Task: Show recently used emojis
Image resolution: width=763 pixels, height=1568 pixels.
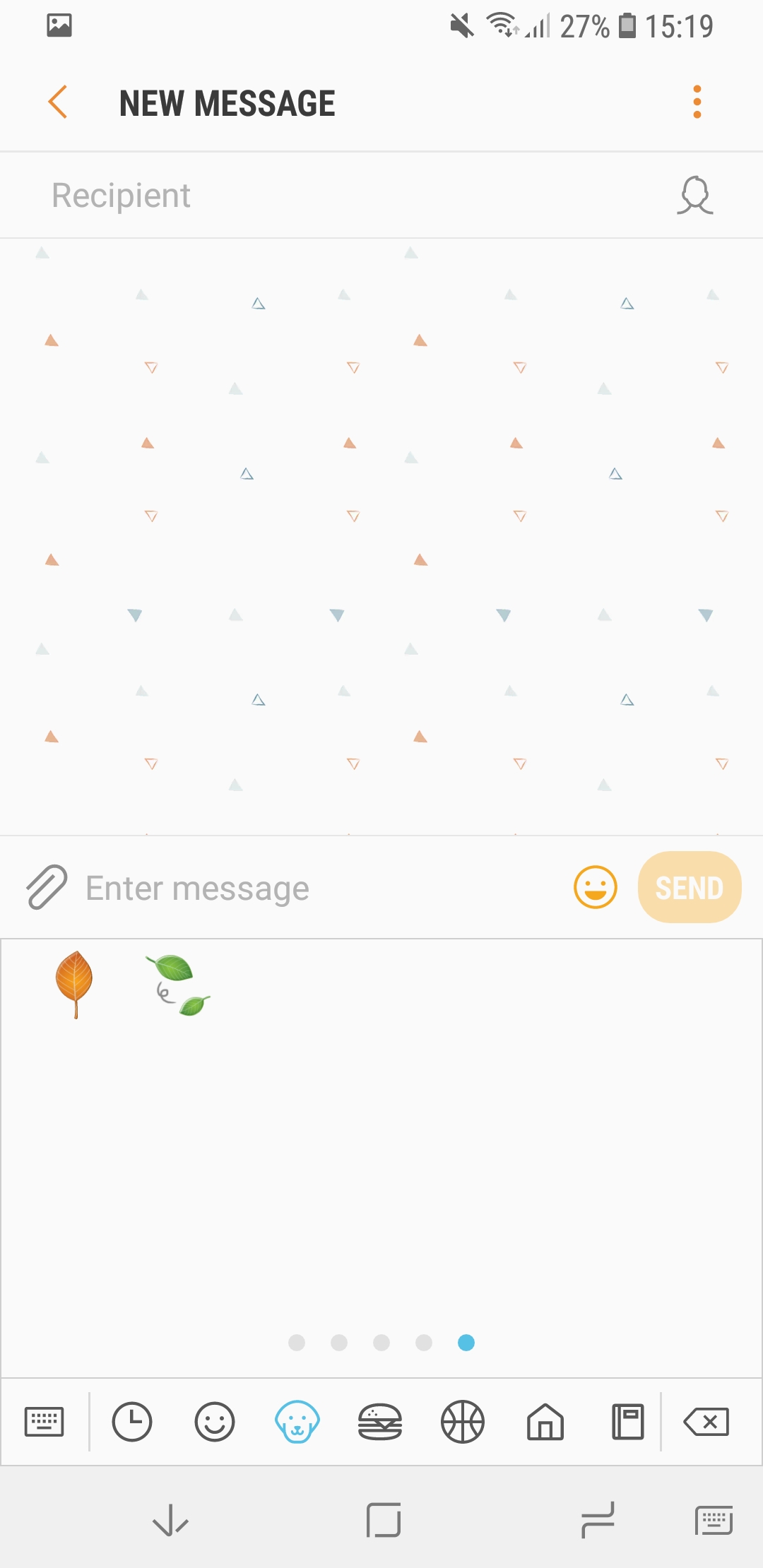Action: pyautogui.click(x=132, y=1421)
